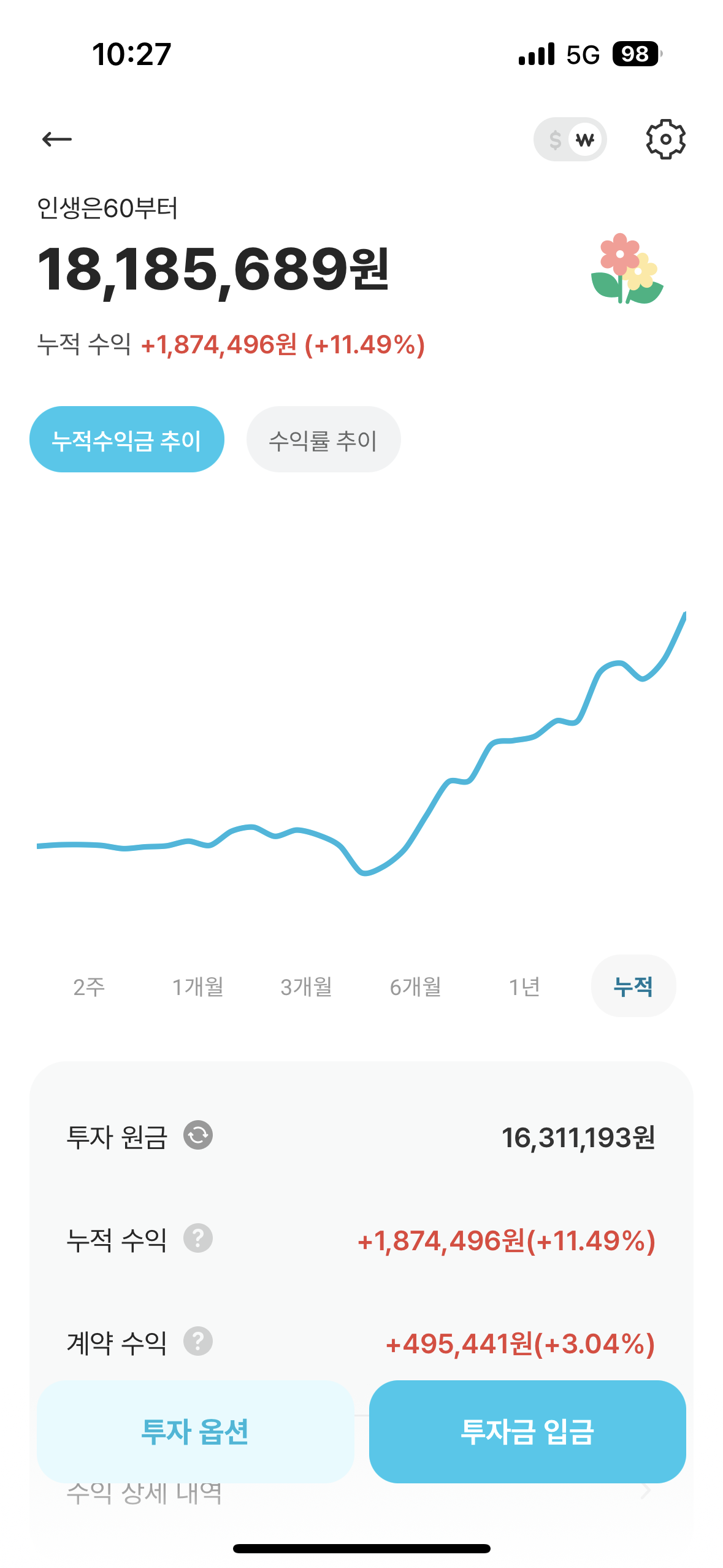
Task: Select the 누적수익금 추이 chart tab
Action: point(127,440)
